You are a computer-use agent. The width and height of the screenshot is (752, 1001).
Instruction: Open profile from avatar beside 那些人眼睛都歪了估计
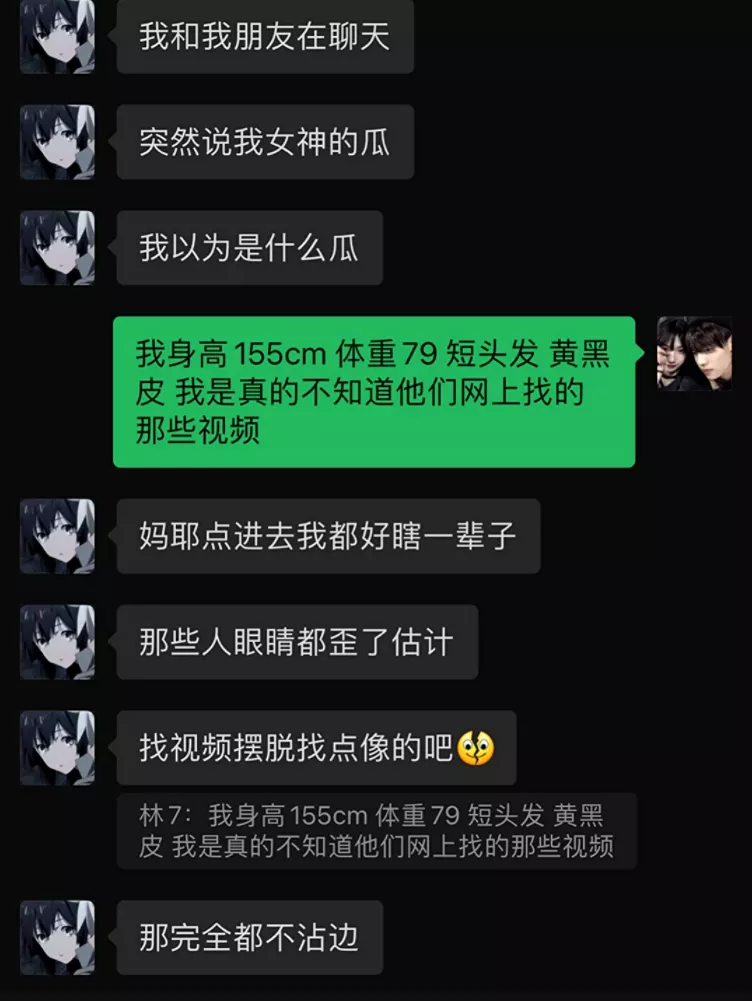[x=58, y=642]
